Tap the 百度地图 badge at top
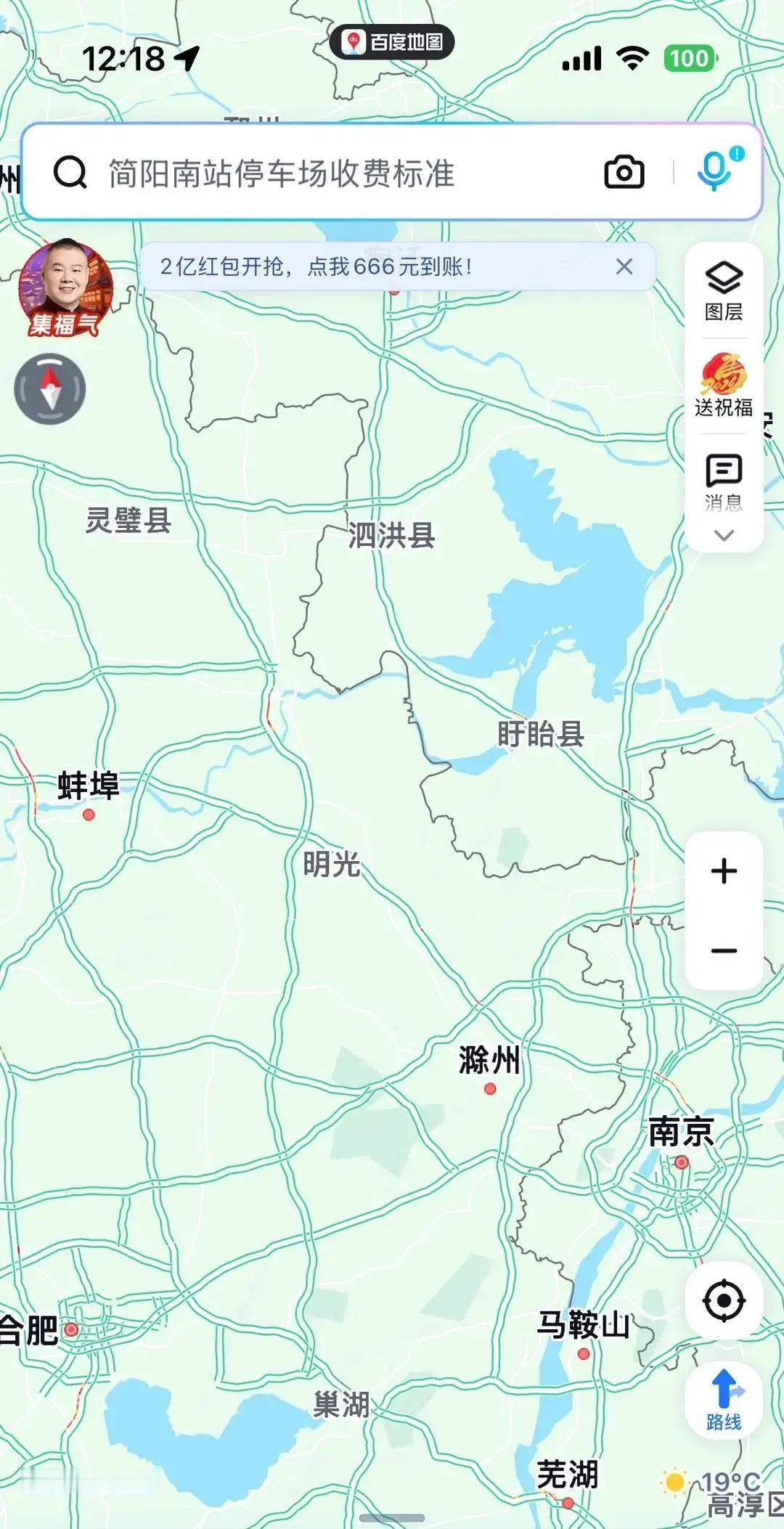Screen dimensions: 784x1529 coord(392,42)
